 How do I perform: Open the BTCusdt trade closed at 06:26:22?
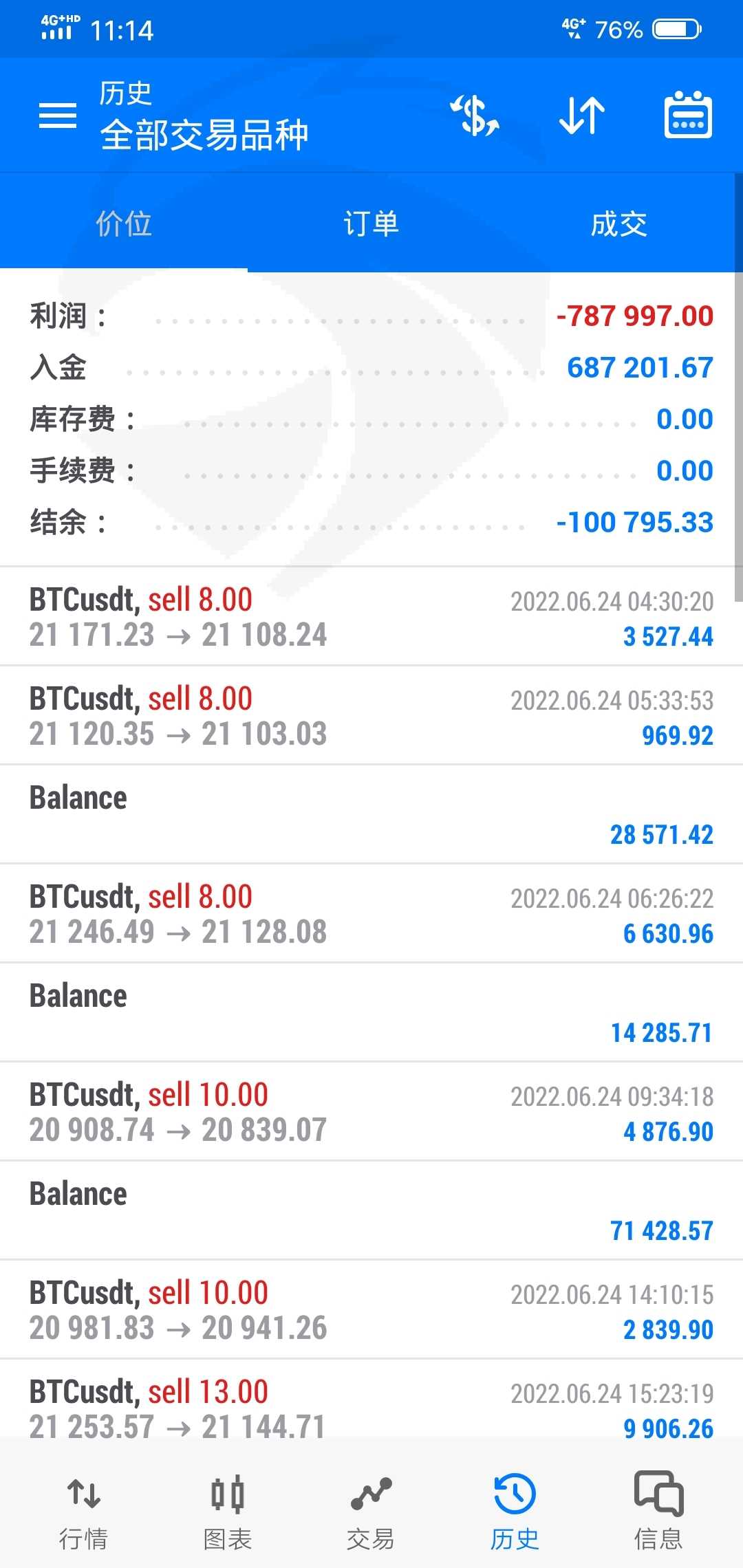coord(371,914)
